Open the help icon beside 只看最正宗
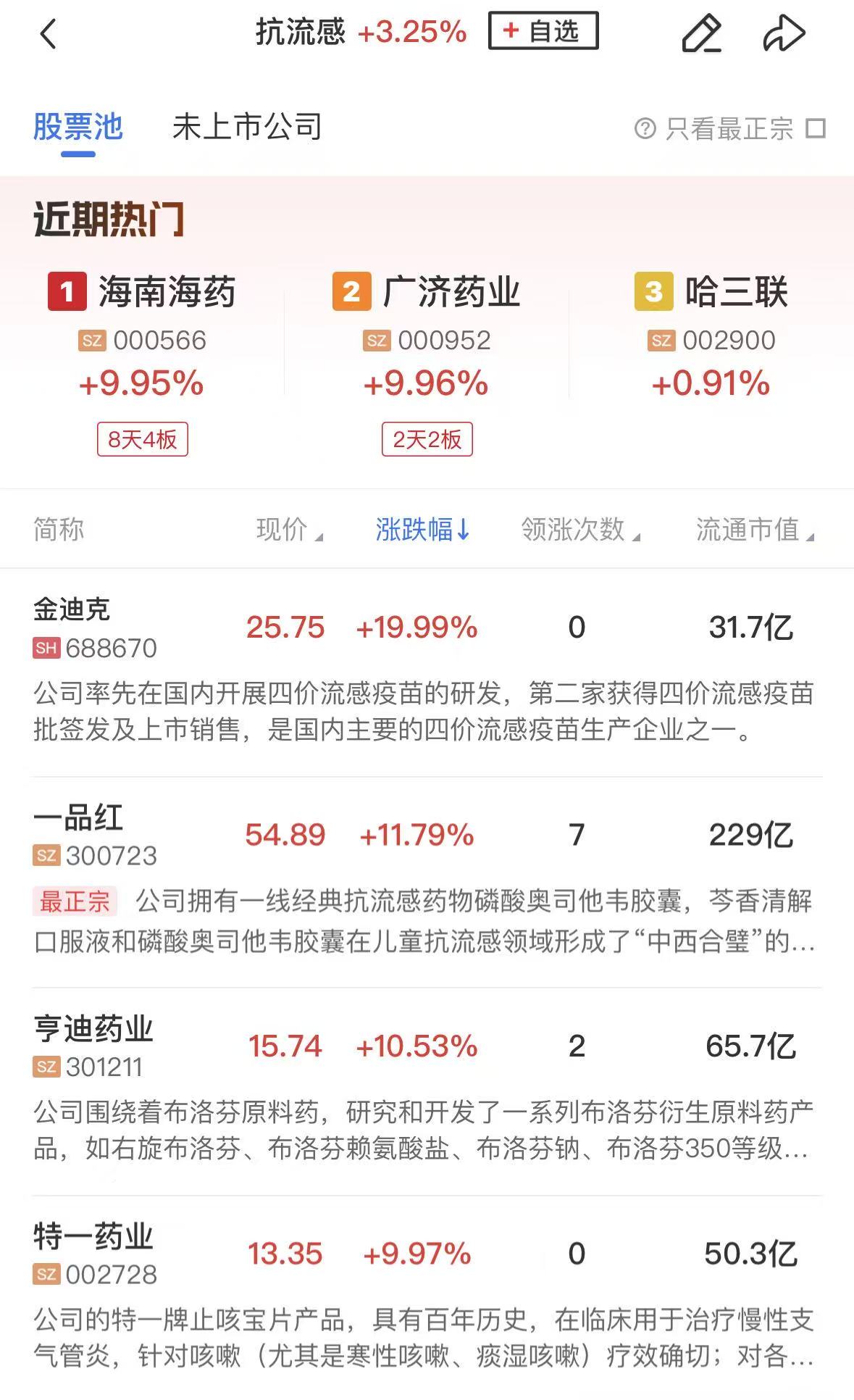Screen dimensions: 854x1400 pos(644,129)
